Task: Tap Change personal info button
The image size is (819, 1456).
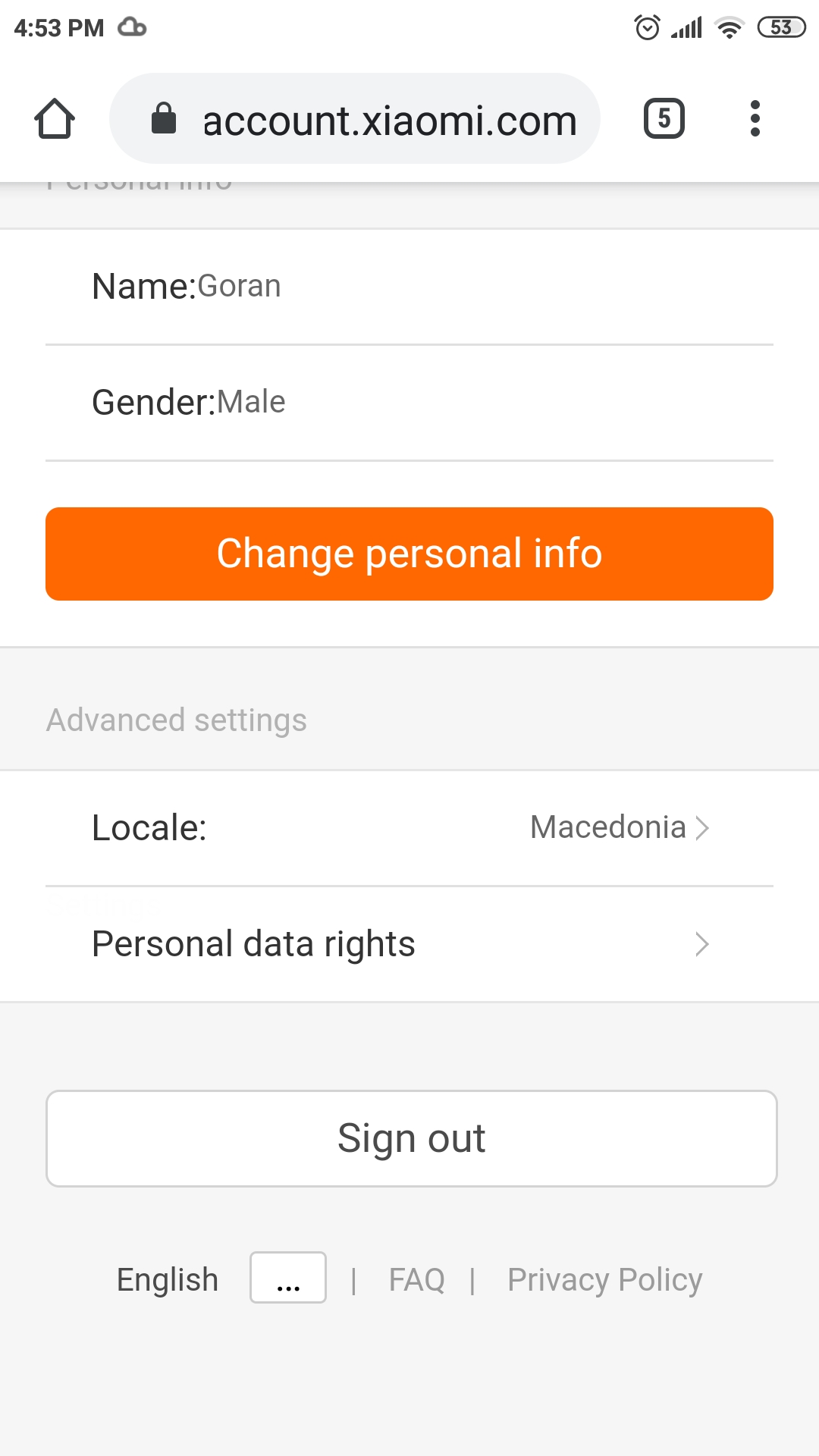Action: (x=409, y=554)
